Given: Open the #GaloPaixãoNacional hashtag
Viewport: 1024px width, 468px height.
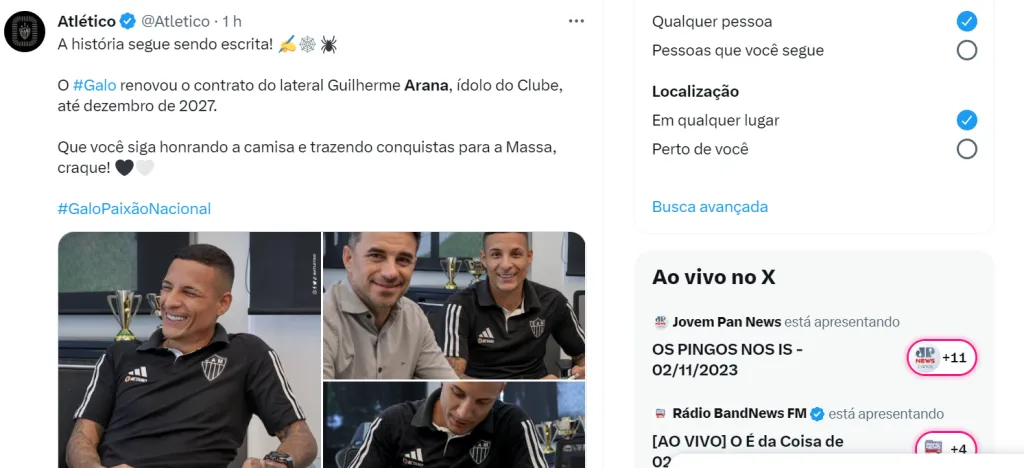Looking at the screenshot, I should (134, 208).
